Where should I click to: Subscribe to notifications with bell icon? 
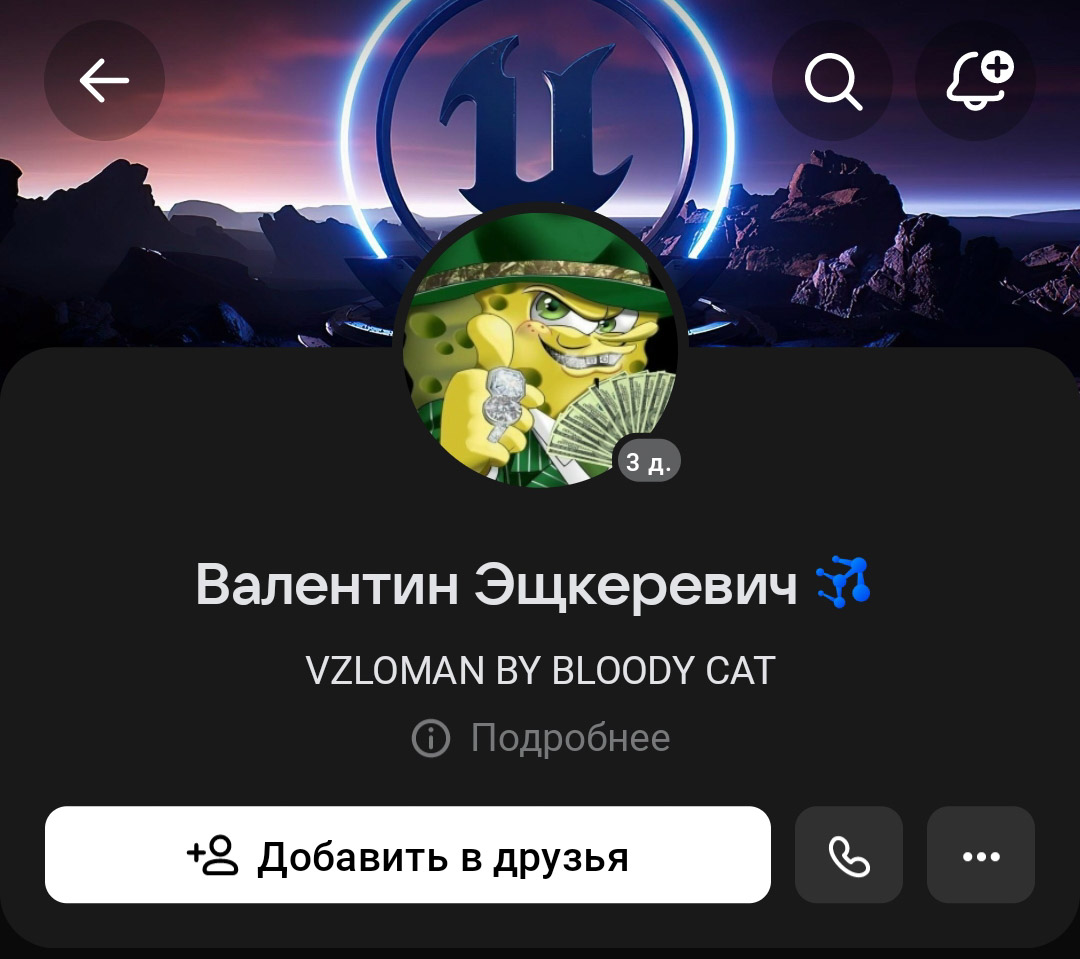point(977,81)
